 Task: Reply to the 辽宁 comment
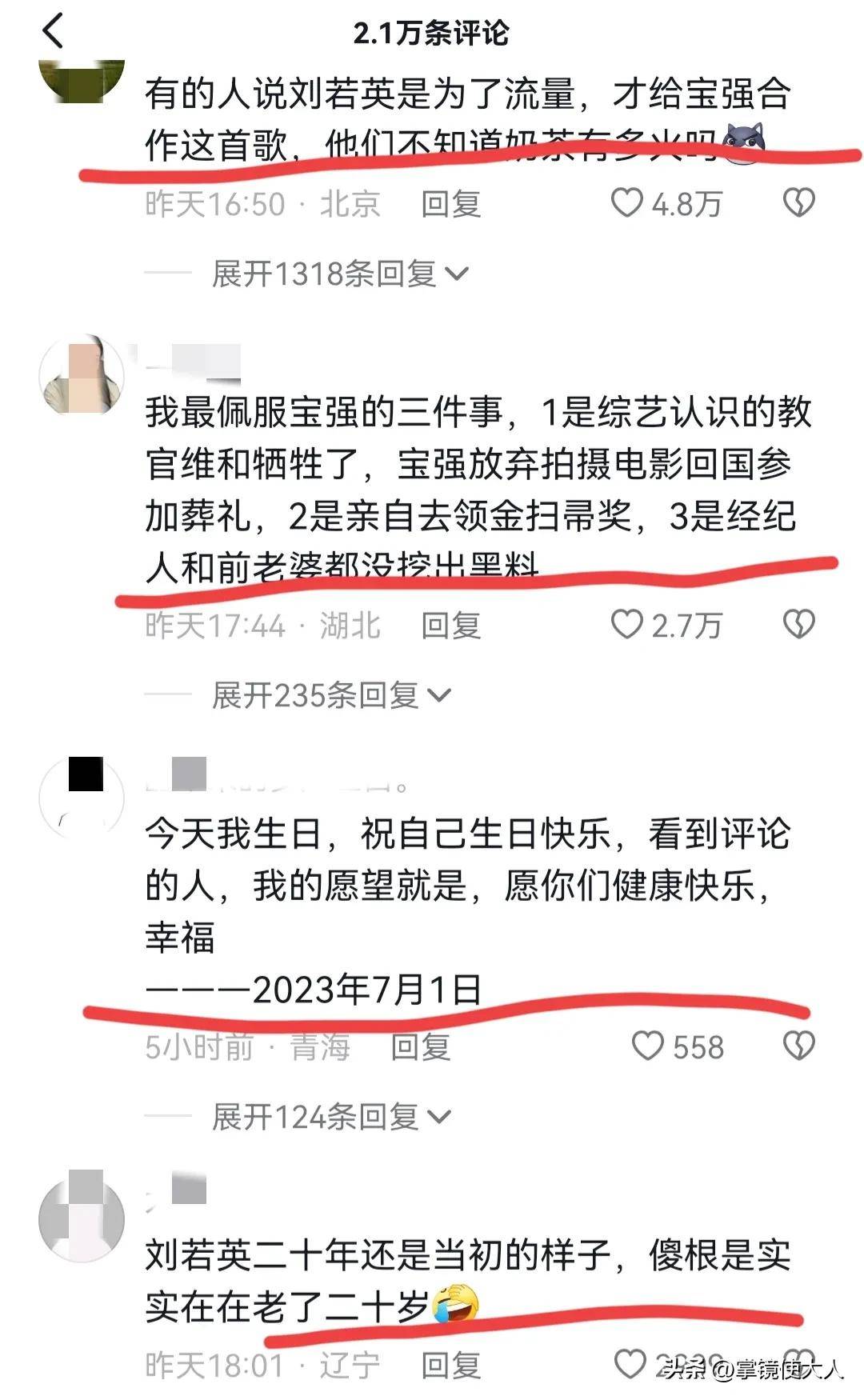pyautogui.click(x=451, y=1366)
